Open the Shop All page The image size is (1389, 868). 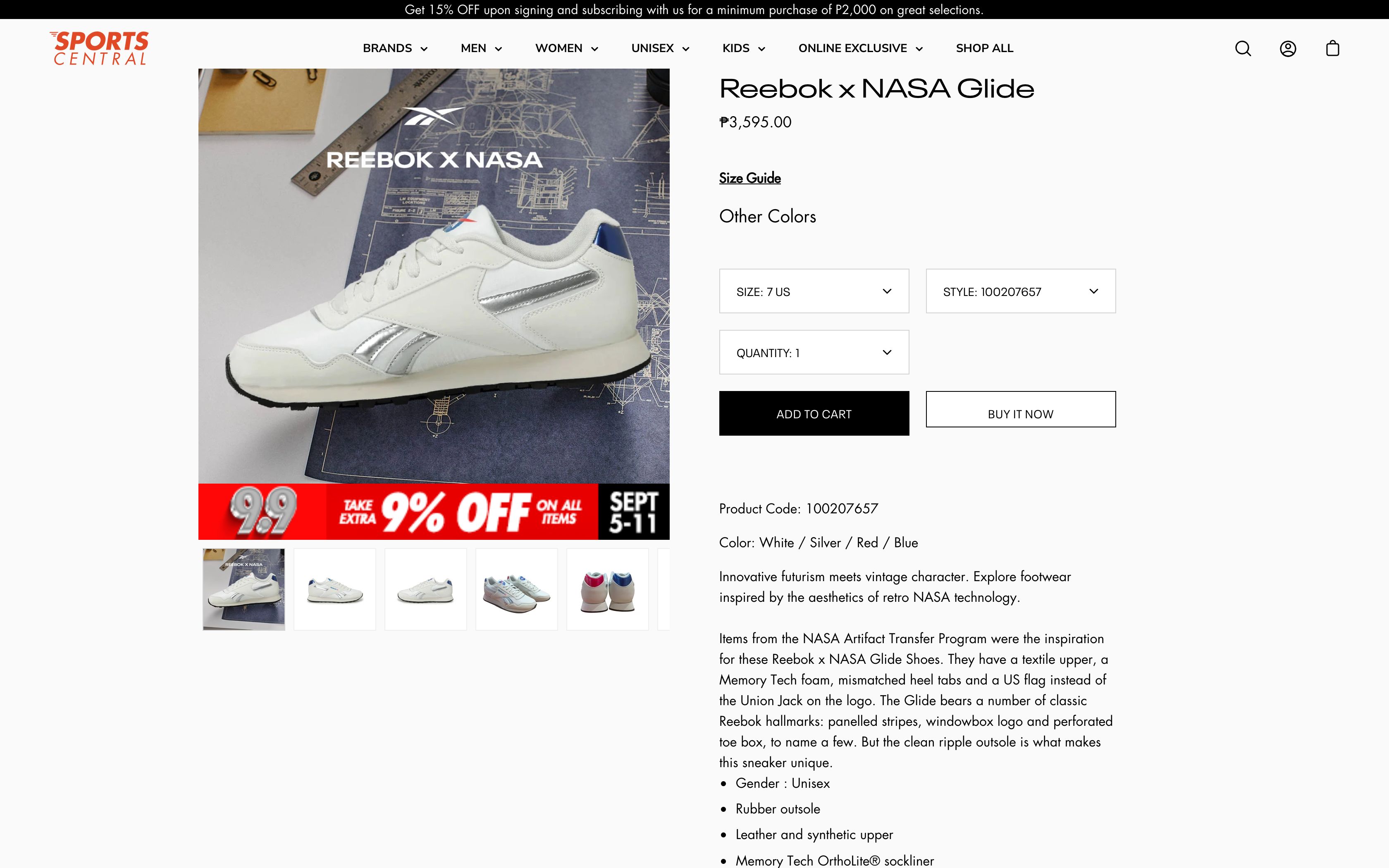tap(984, 48)
